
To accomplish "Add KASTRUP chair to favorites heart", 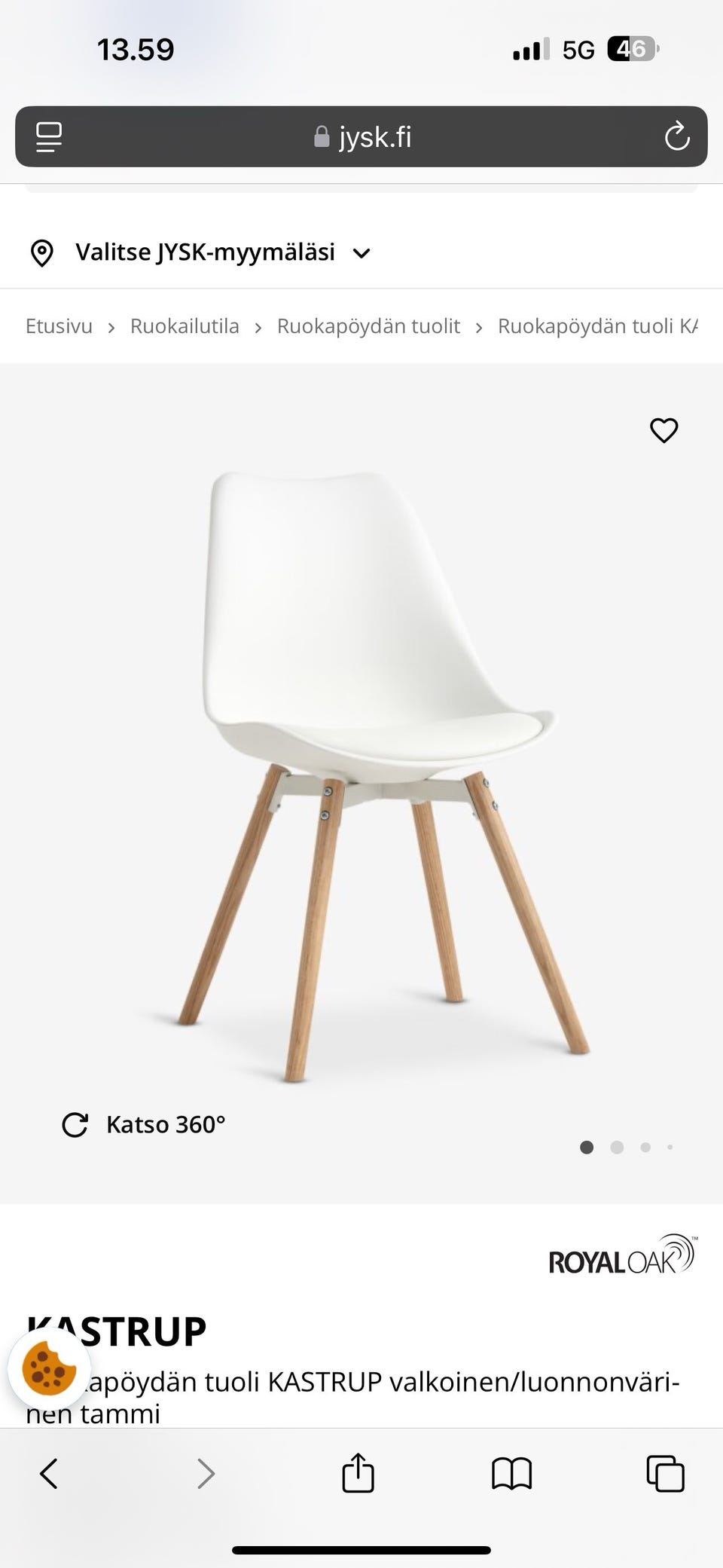I will pyautogui.click(x=664, y=430).
